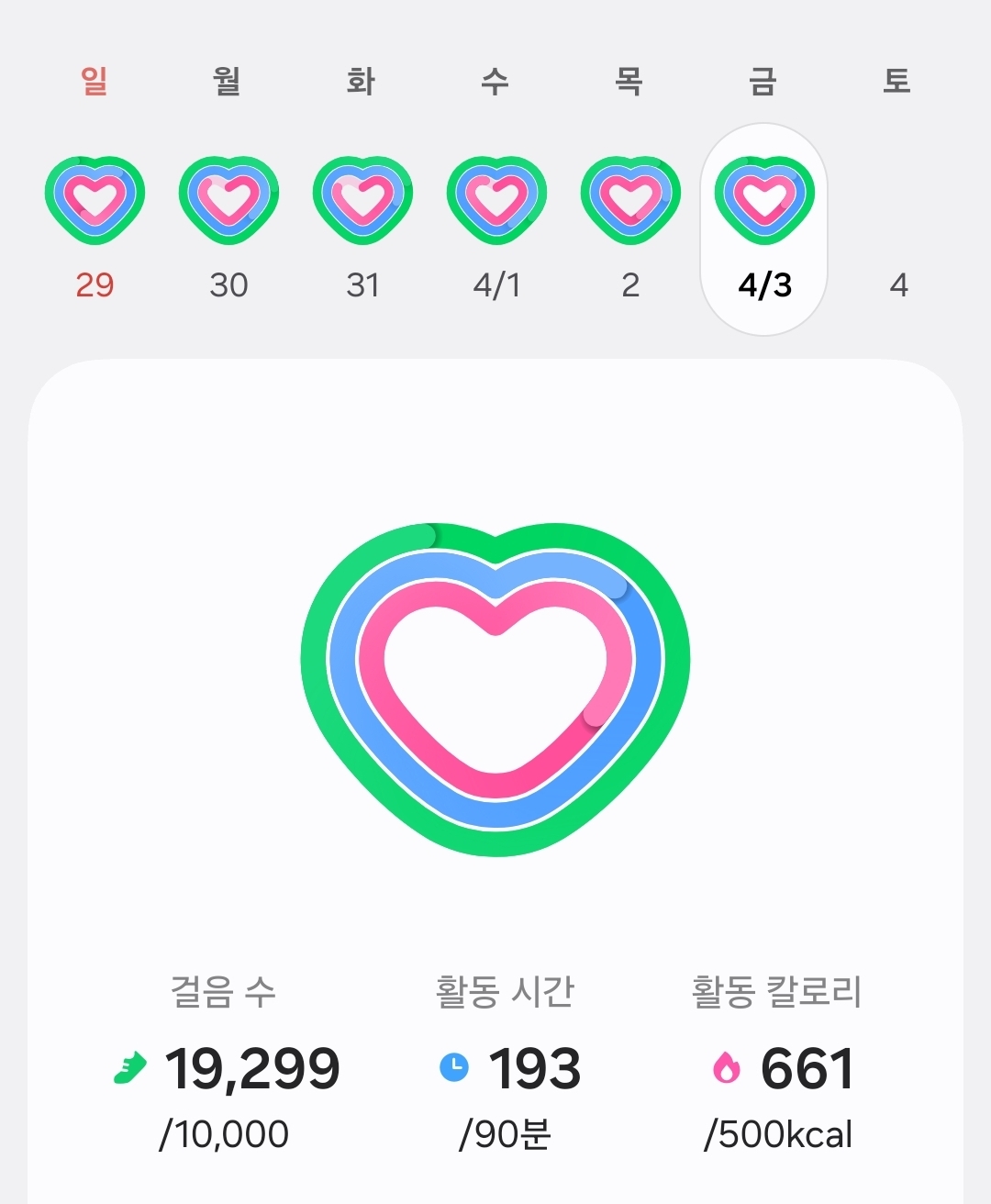The image size is (991, 1204).
Task: Open the large daily activity heart ring
Action: [x=495, y=688]
